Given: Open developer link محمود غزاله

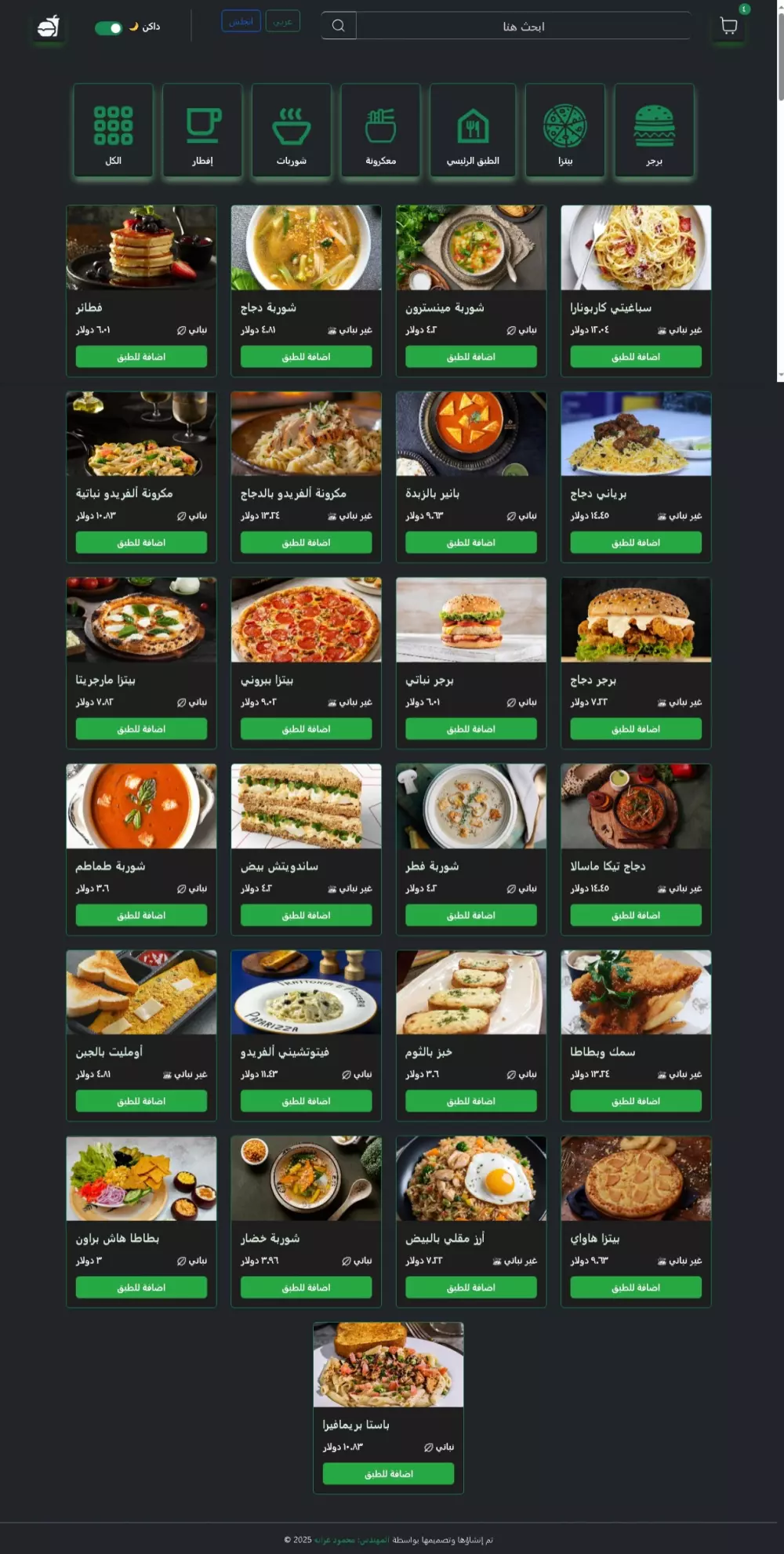Looking at the screenshot, I should (x=334, y=1540).
